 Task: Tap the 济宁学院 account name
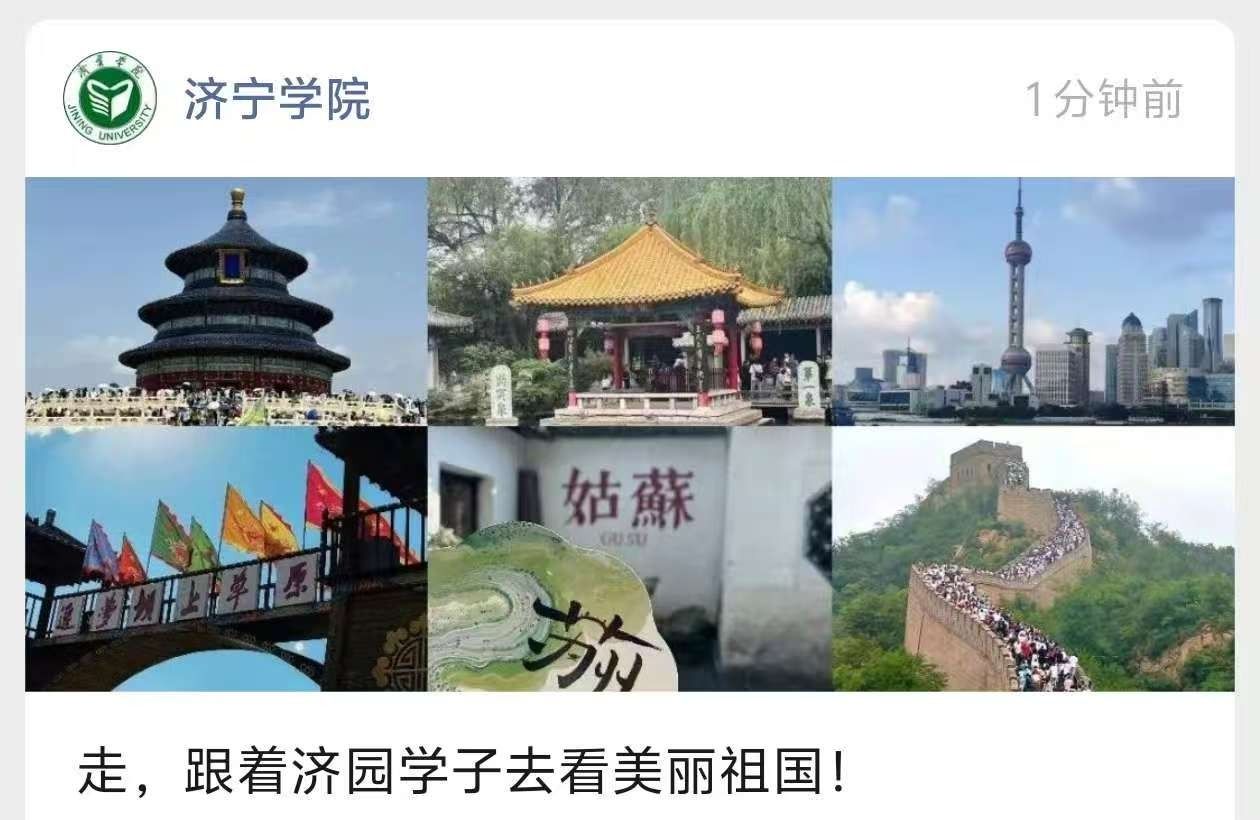[277, 99]
